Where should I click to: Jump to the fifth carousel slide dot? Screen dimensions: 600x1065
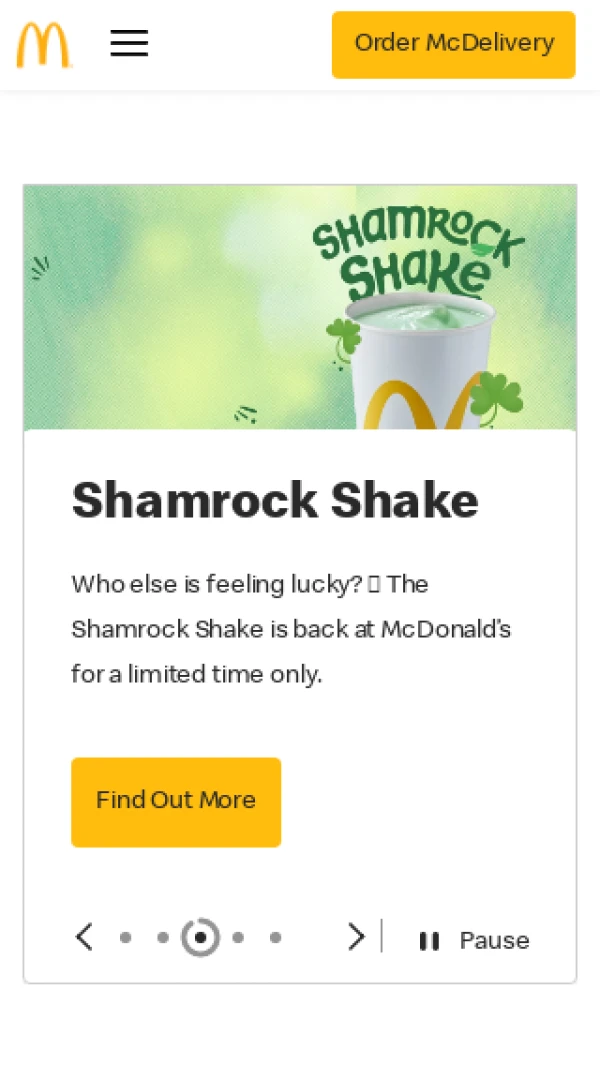(x=275, y=938)
